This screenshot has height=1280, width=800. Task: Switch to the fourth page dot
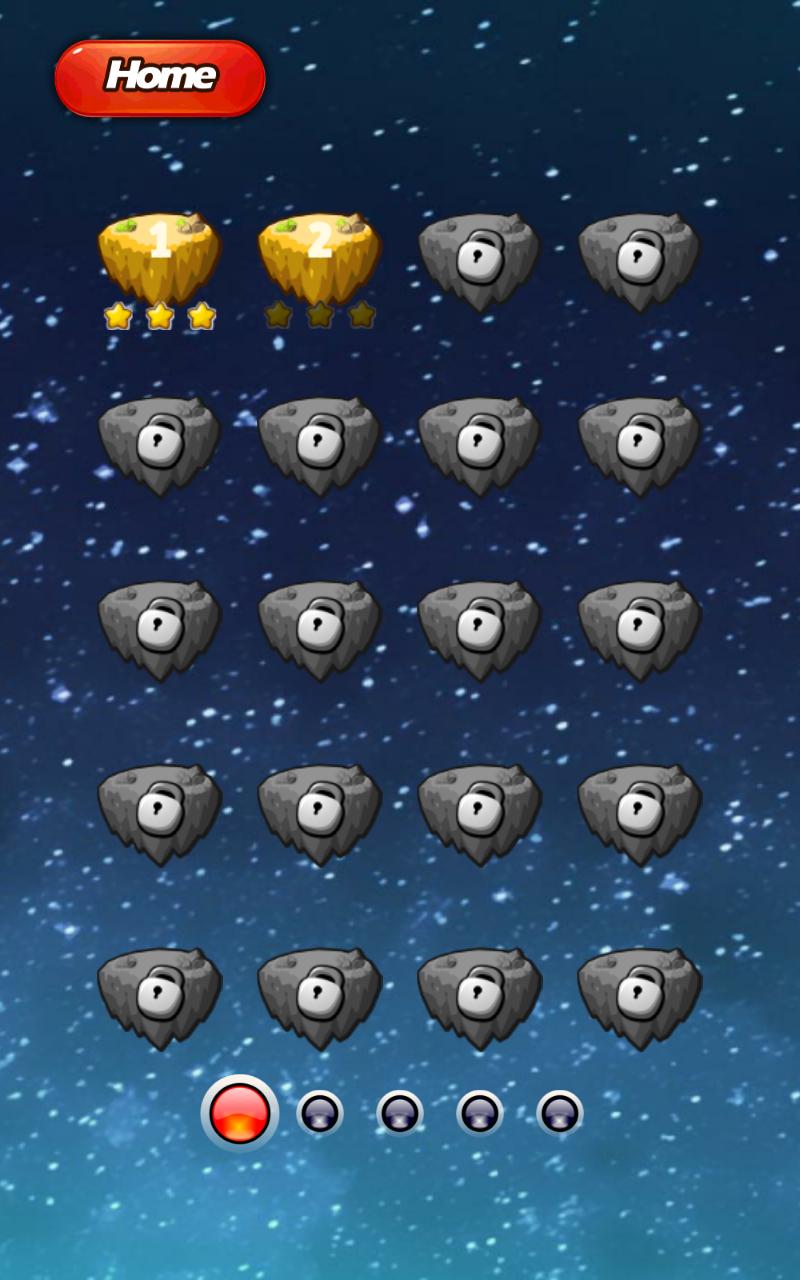pyautogui.click(x=480, y=1113)
